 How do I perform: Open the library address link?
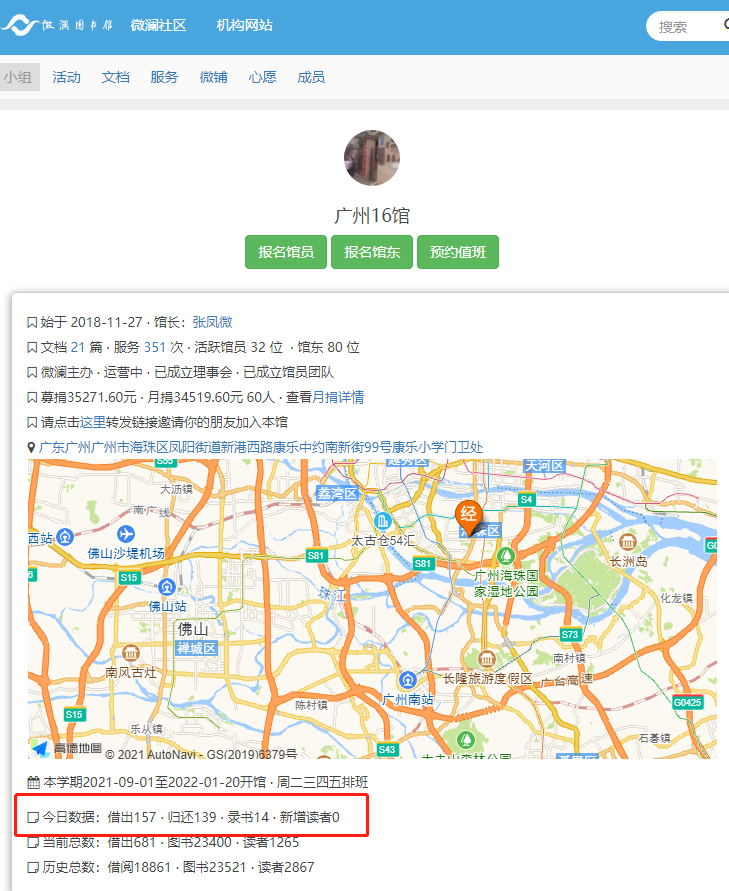[260, 447]
